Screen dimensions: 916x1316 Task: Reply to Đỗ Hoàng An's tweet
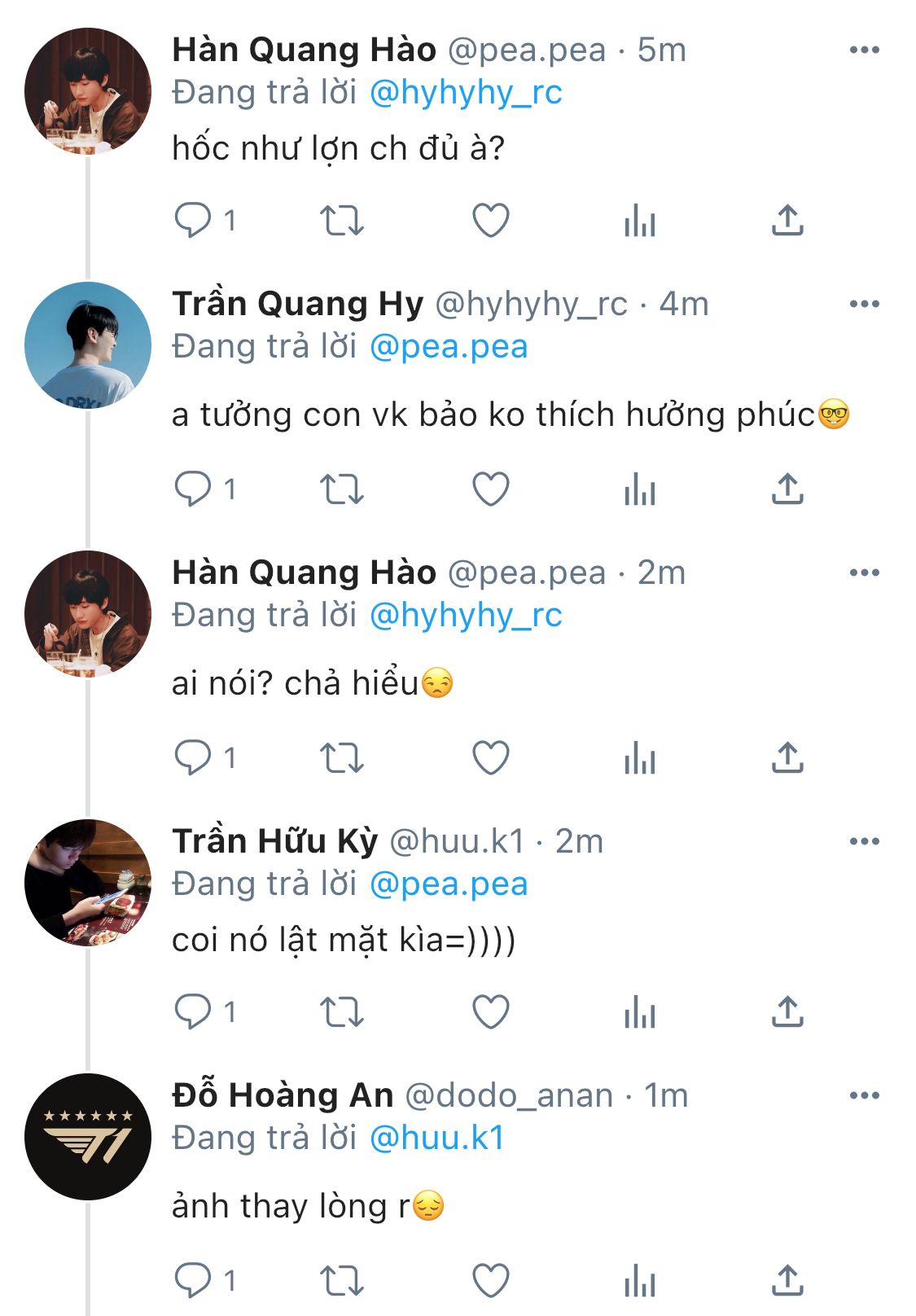193,1281
